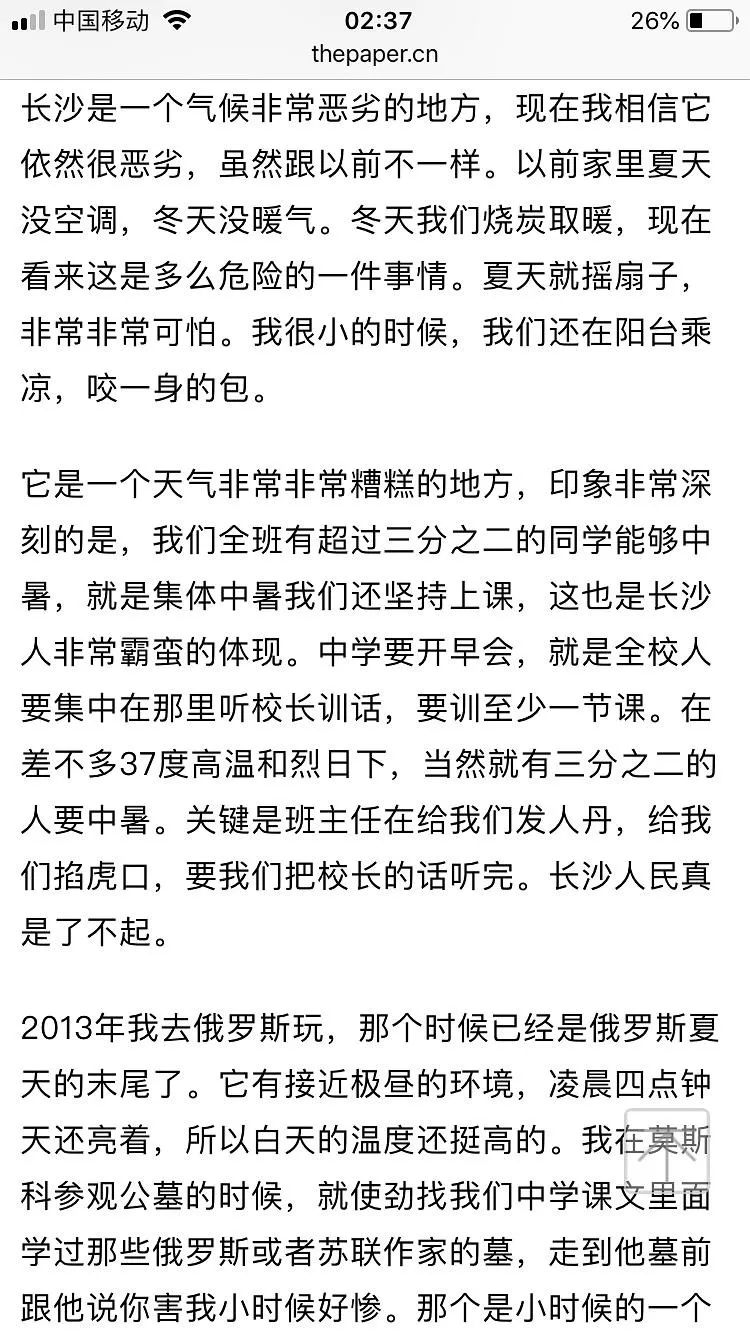Screen dimensions: 750x1334
Task: Tap the thepaper.cn address bar
Action: point(375,54)
